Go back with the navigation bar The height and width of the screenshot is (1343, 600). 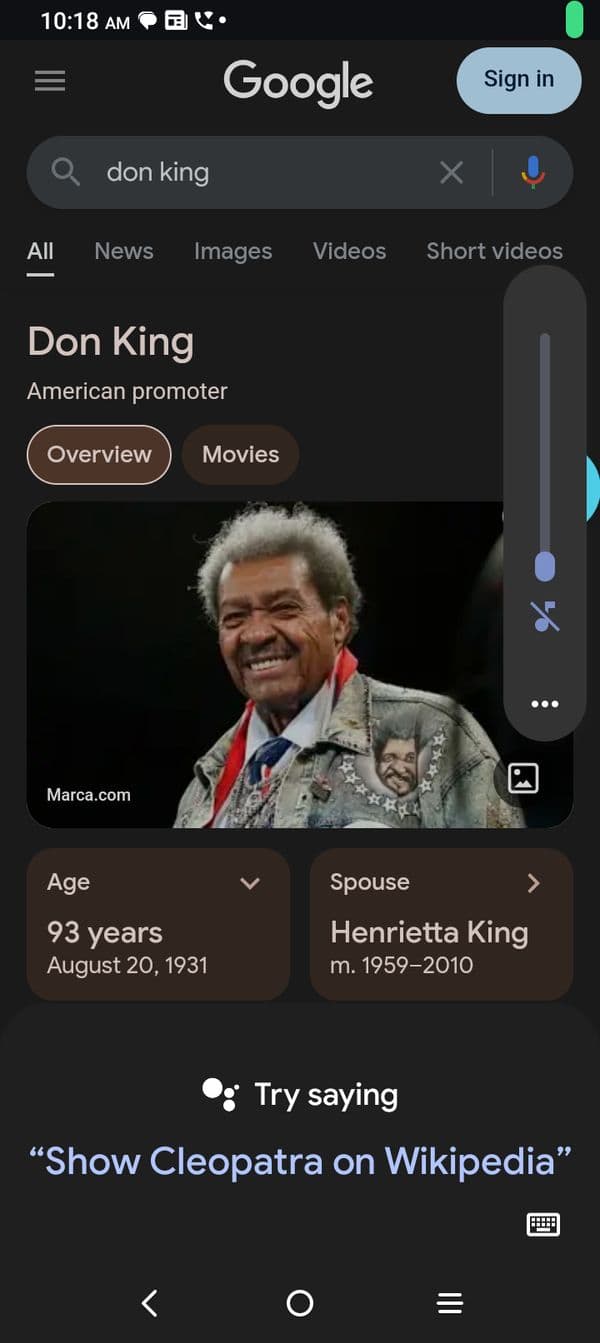point(150,1302)
